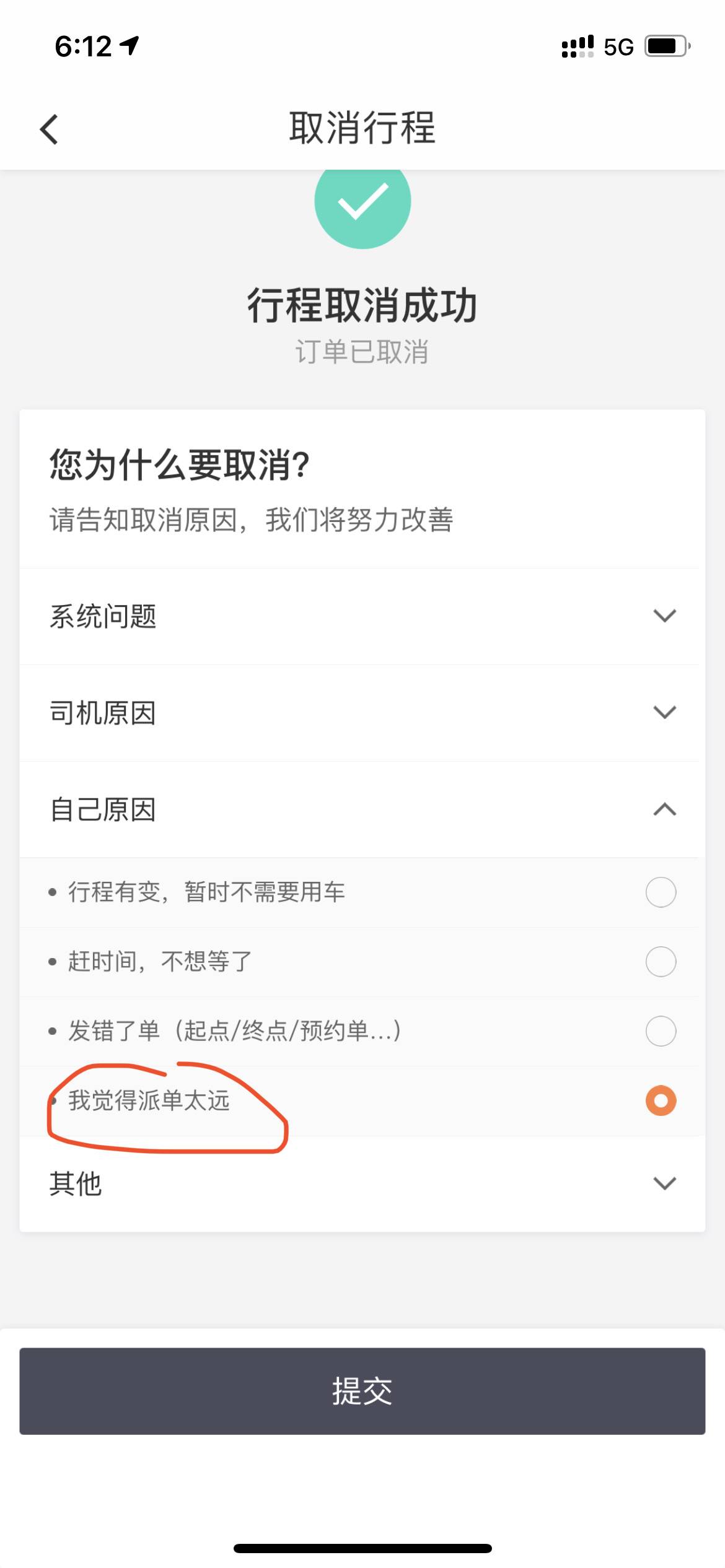Screen dimensions: 725x1568
Task: Collapse the 自己原因 section
Action: pos(664,809)
